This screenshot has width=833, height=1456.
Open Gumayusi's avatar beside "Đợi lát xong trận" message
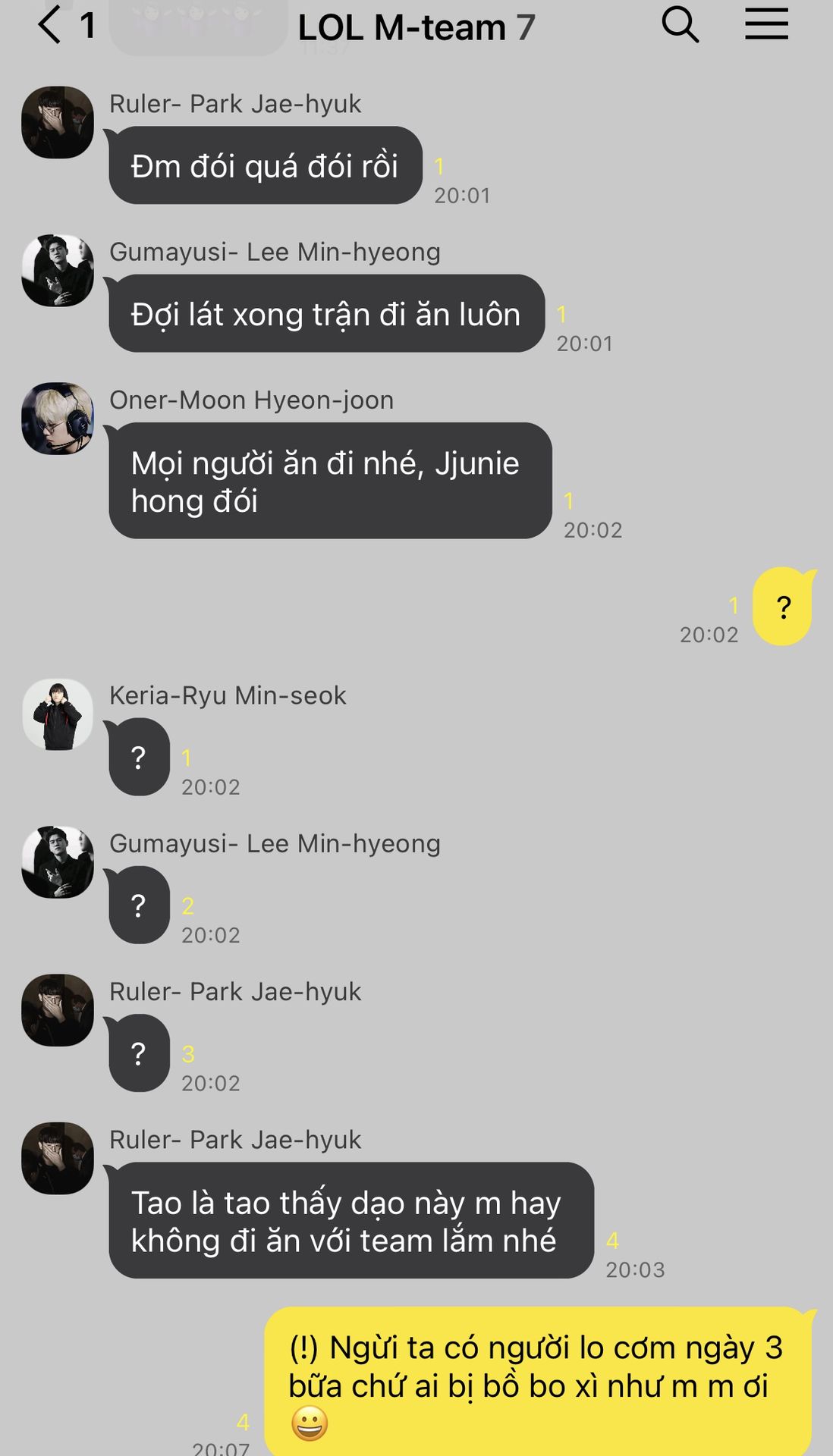point(58,271)
